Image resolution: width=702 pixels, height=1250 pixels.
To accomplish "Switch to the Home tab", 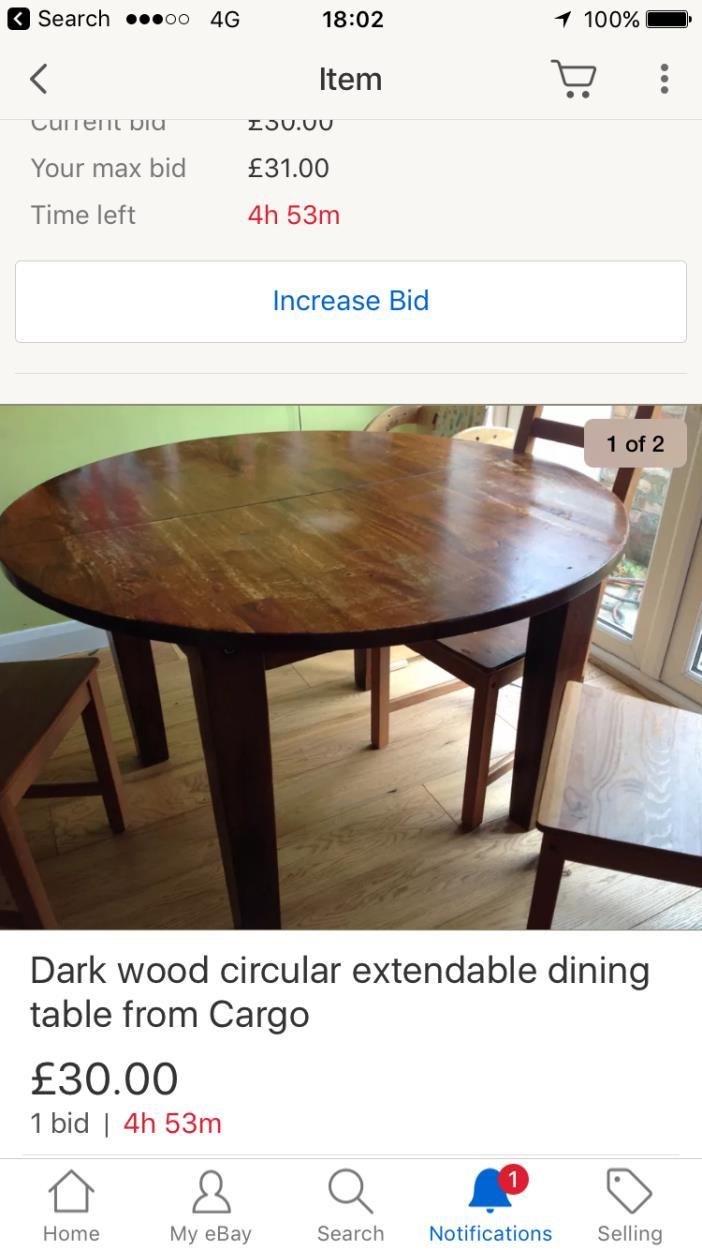I will pyautogui.click(x=71, y=1206).
